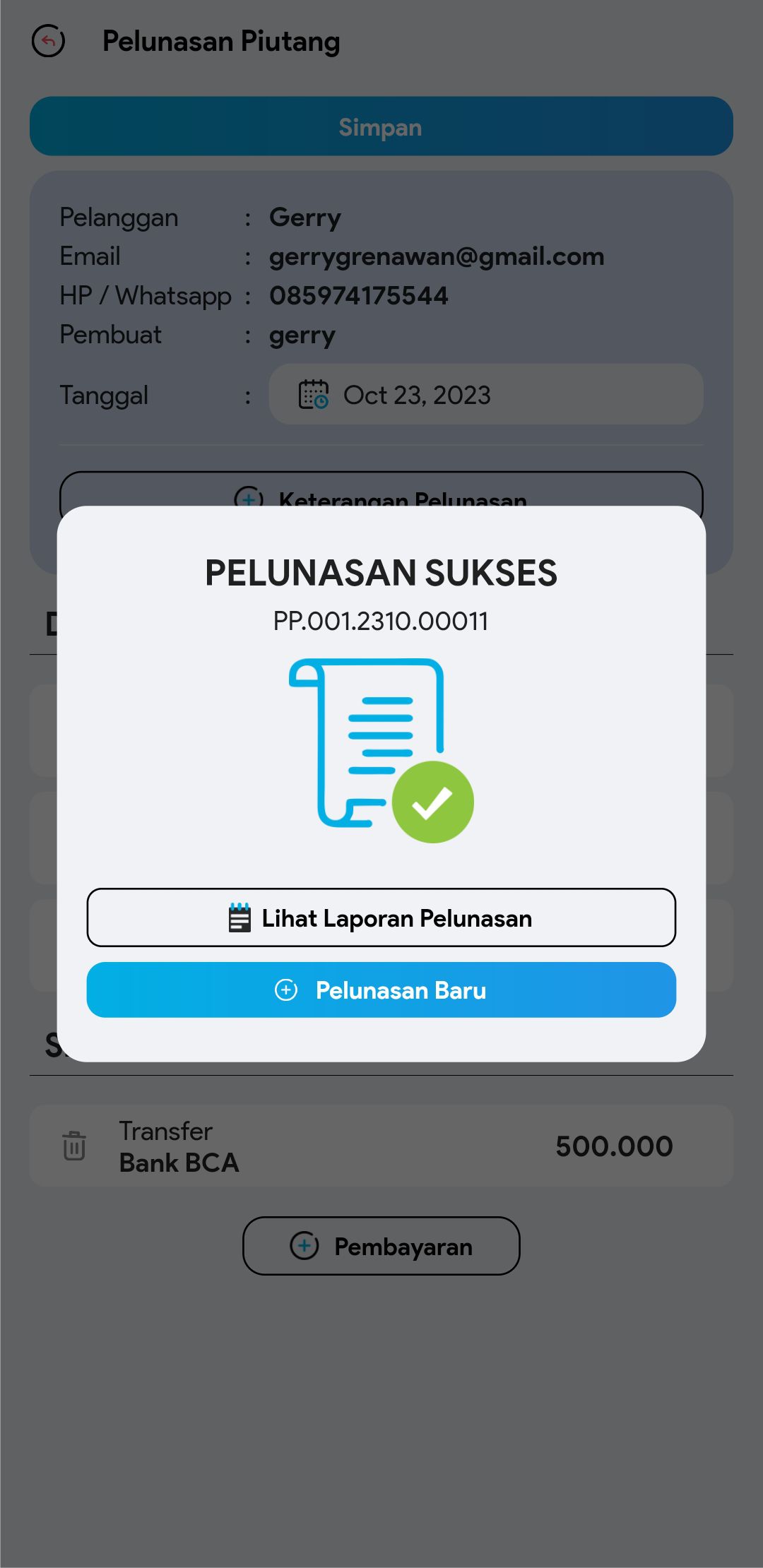763x1568 pixels.
Task: Open the Tanggal date picker
Action: pos(485,394)
